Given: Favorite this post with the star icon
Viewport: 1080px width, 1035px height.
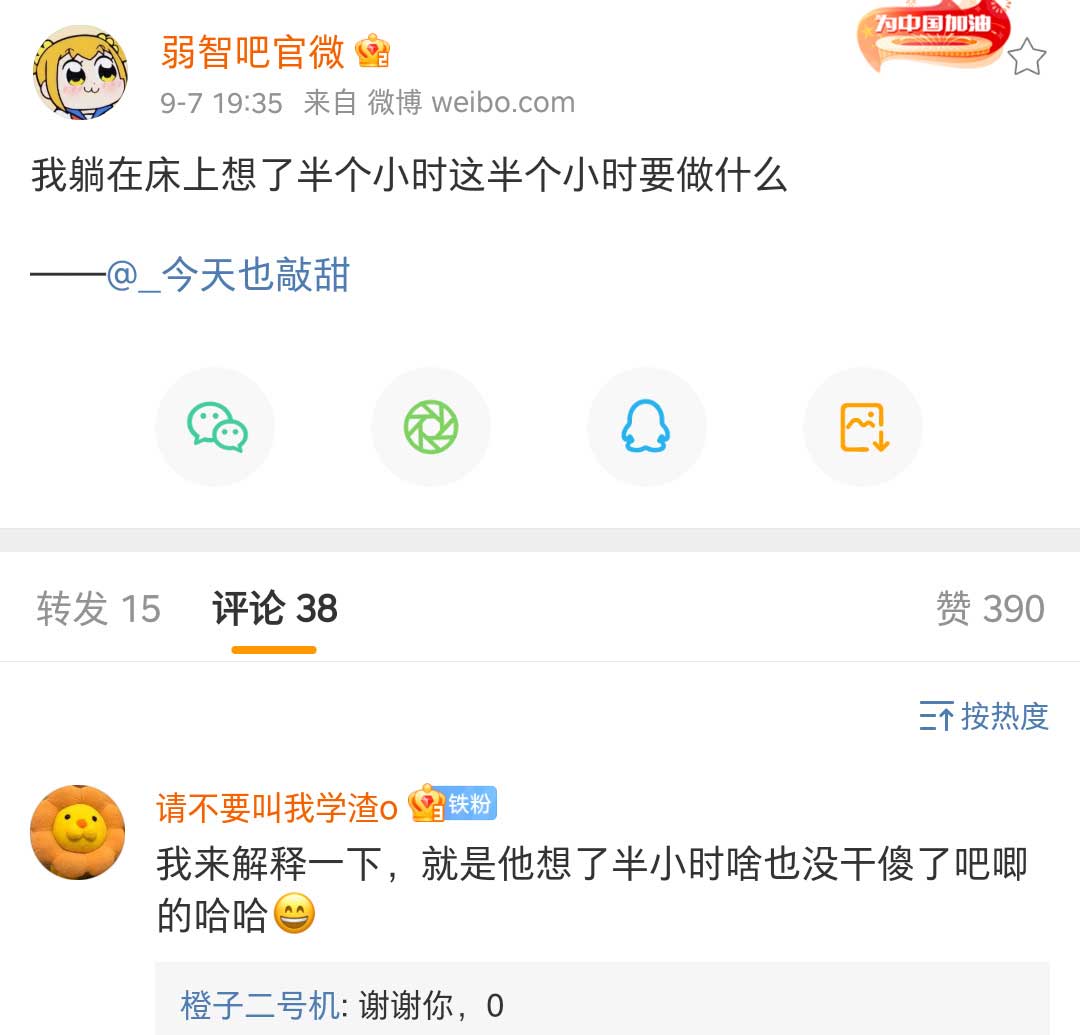Looking at the screenshot, I should click(1026, 58).
